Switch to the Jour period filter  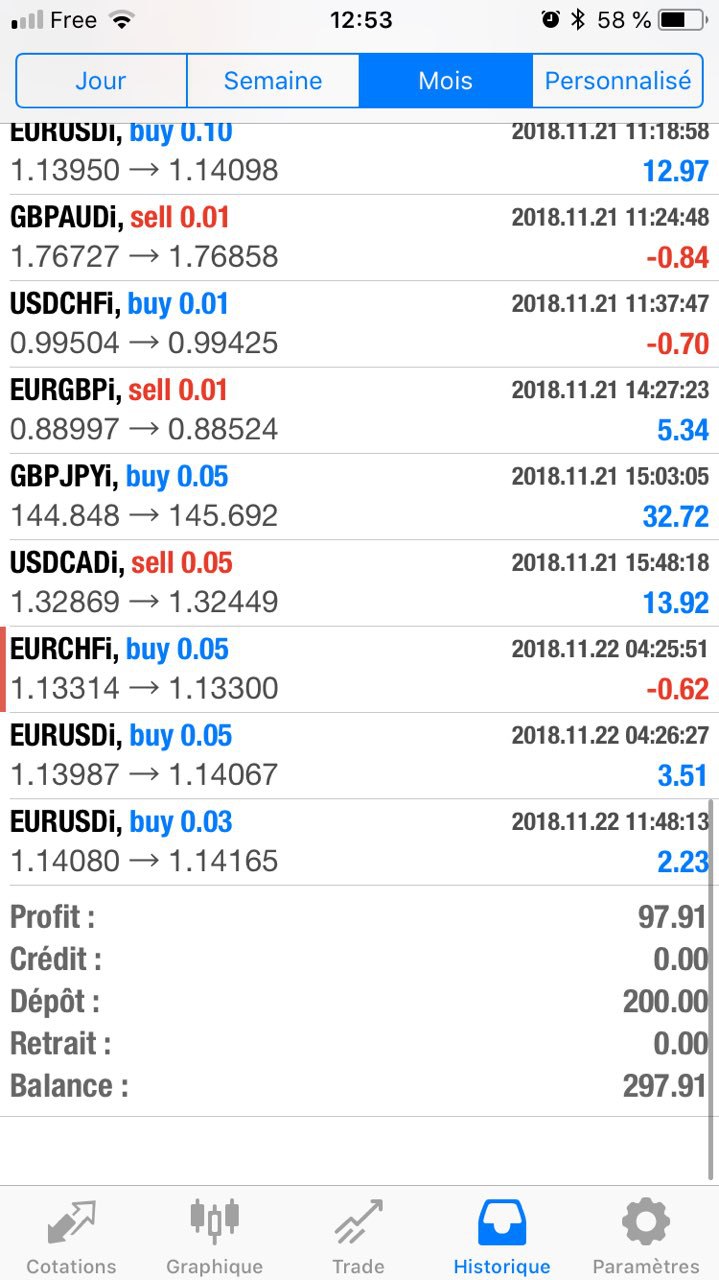coord(102,81)
